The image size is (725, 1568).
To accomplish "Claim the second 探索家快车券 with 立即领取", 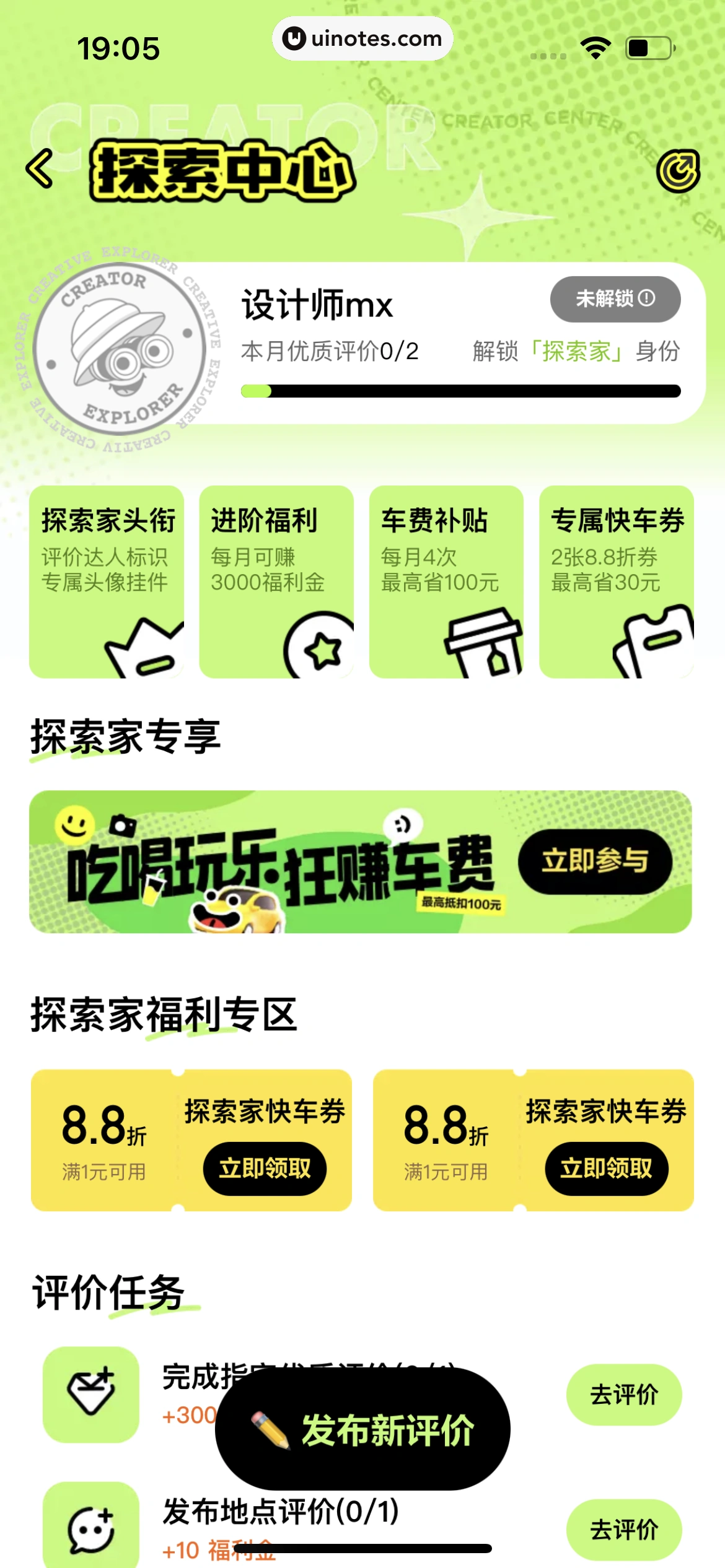I will point(606,1169).
